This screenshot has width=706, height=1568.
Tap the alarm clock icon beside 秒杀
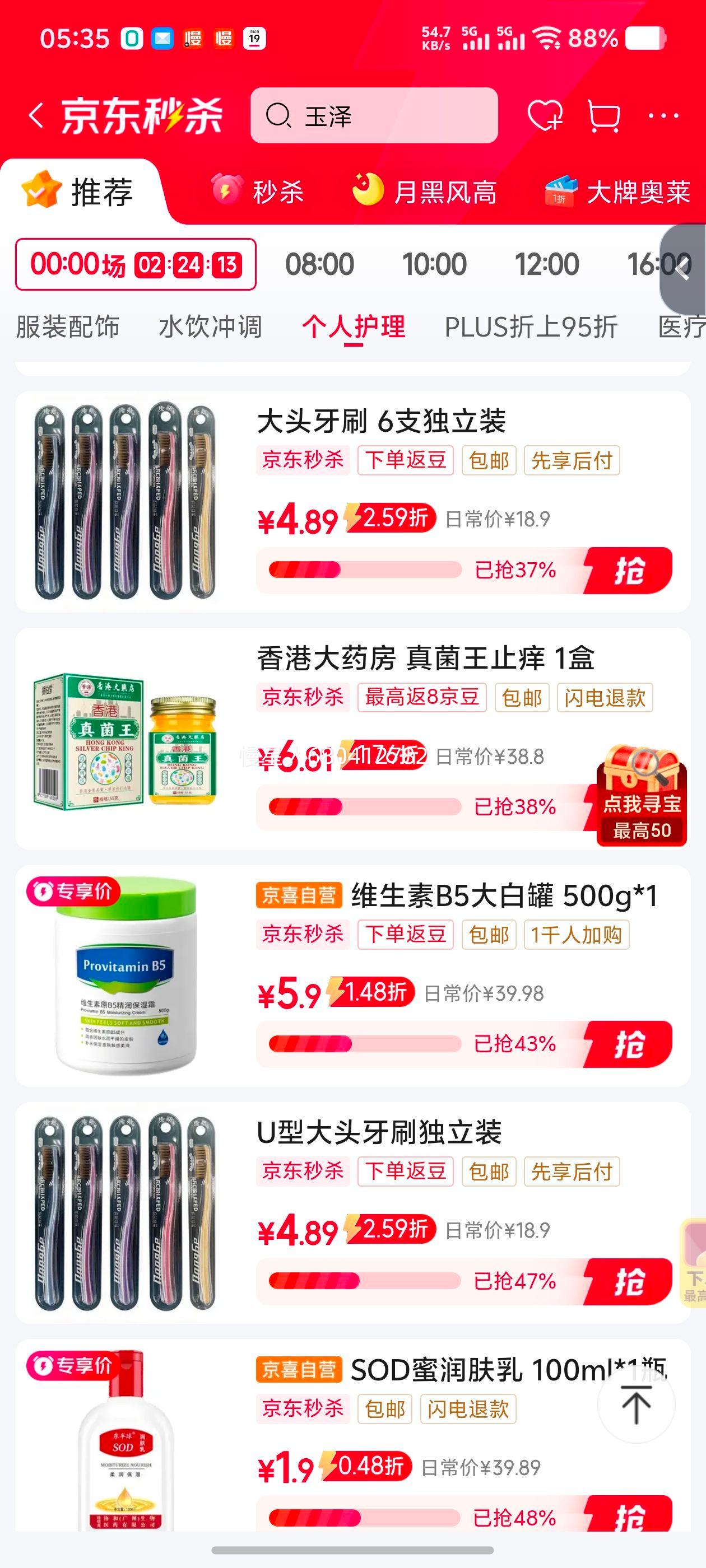[226, 192]
